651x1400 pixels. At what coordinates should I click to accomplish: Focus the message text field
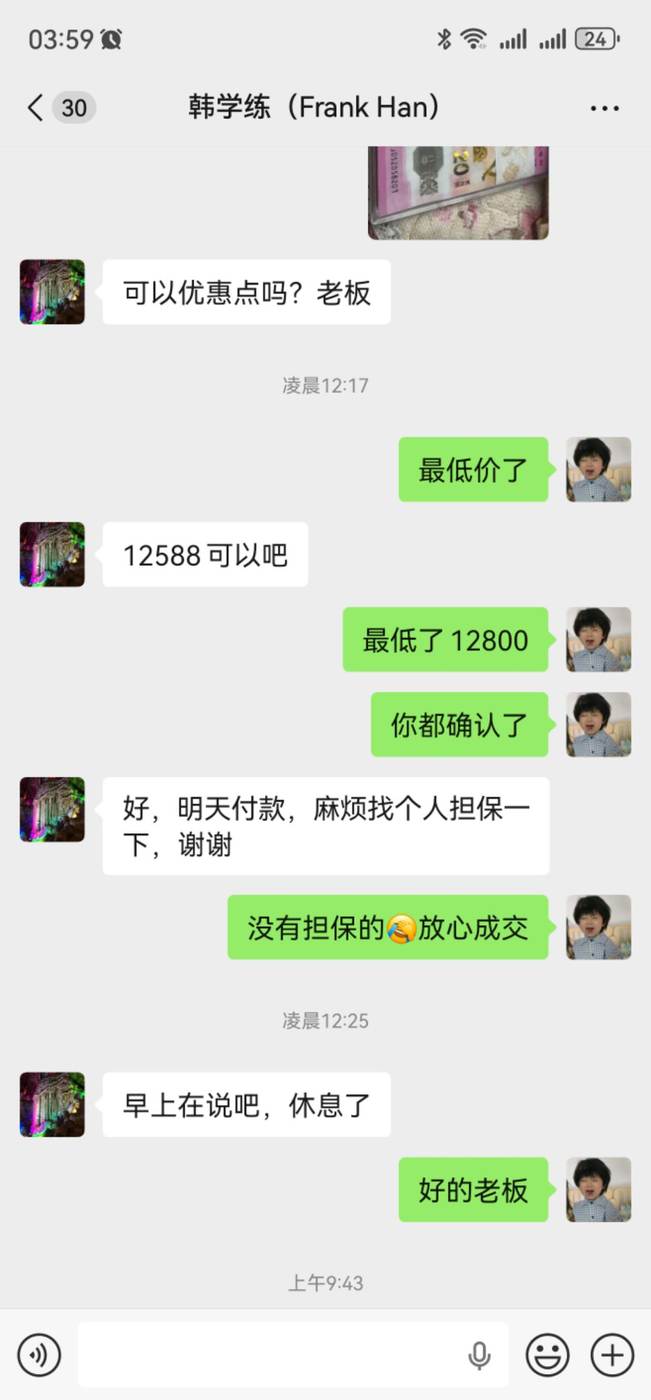270,1355
